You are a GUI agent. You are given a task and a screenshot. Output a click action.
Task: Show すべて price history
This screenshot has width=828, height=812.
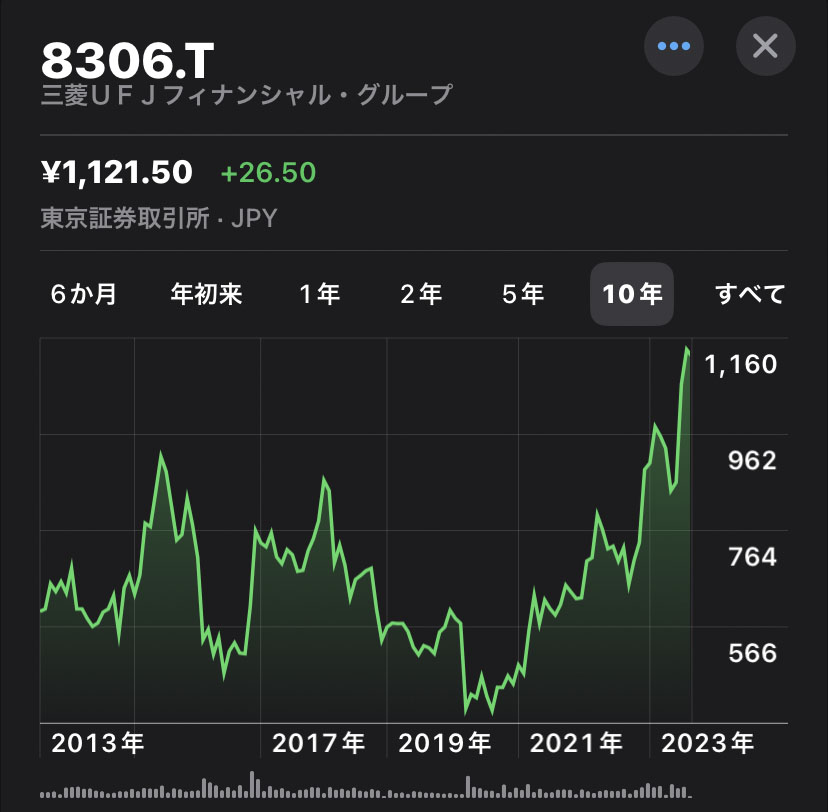750,294
